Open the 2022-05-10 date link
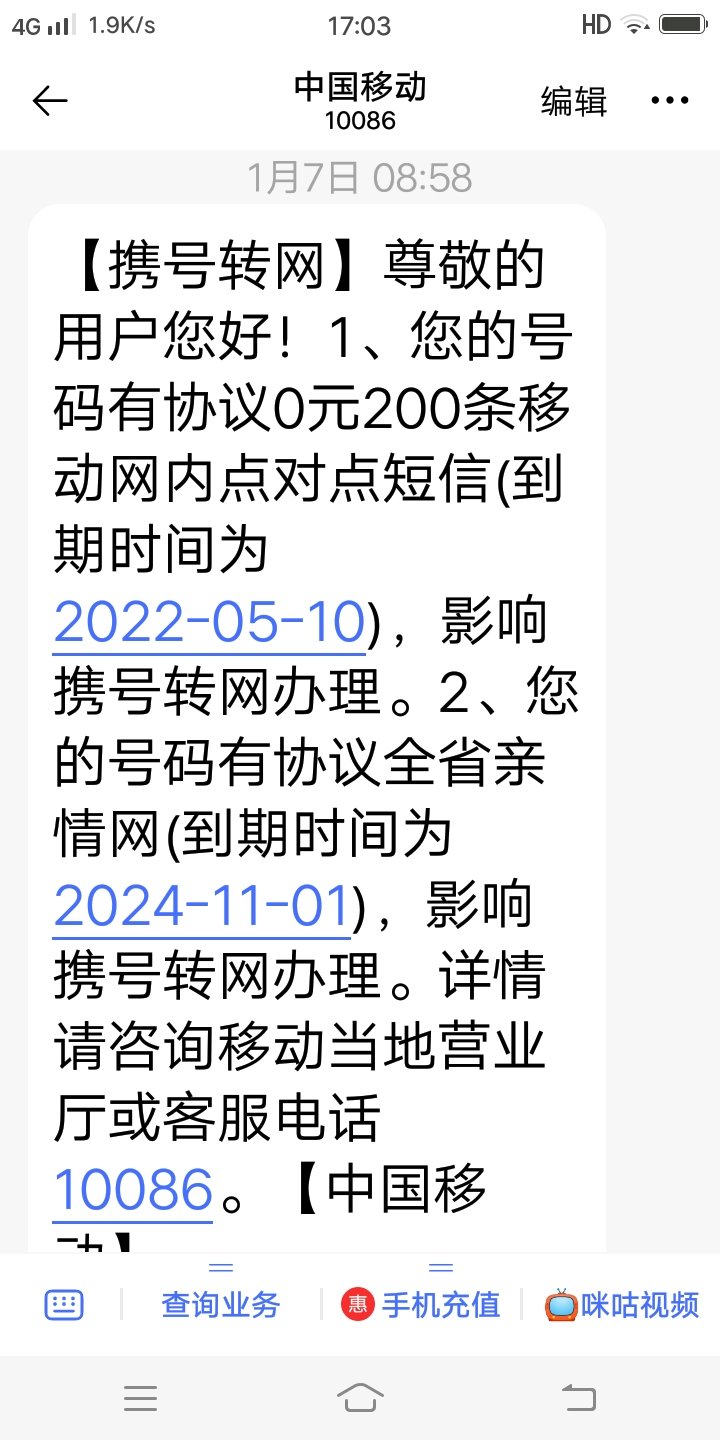The height and width of the screenshot is (1440, 720). click(208, 622)
